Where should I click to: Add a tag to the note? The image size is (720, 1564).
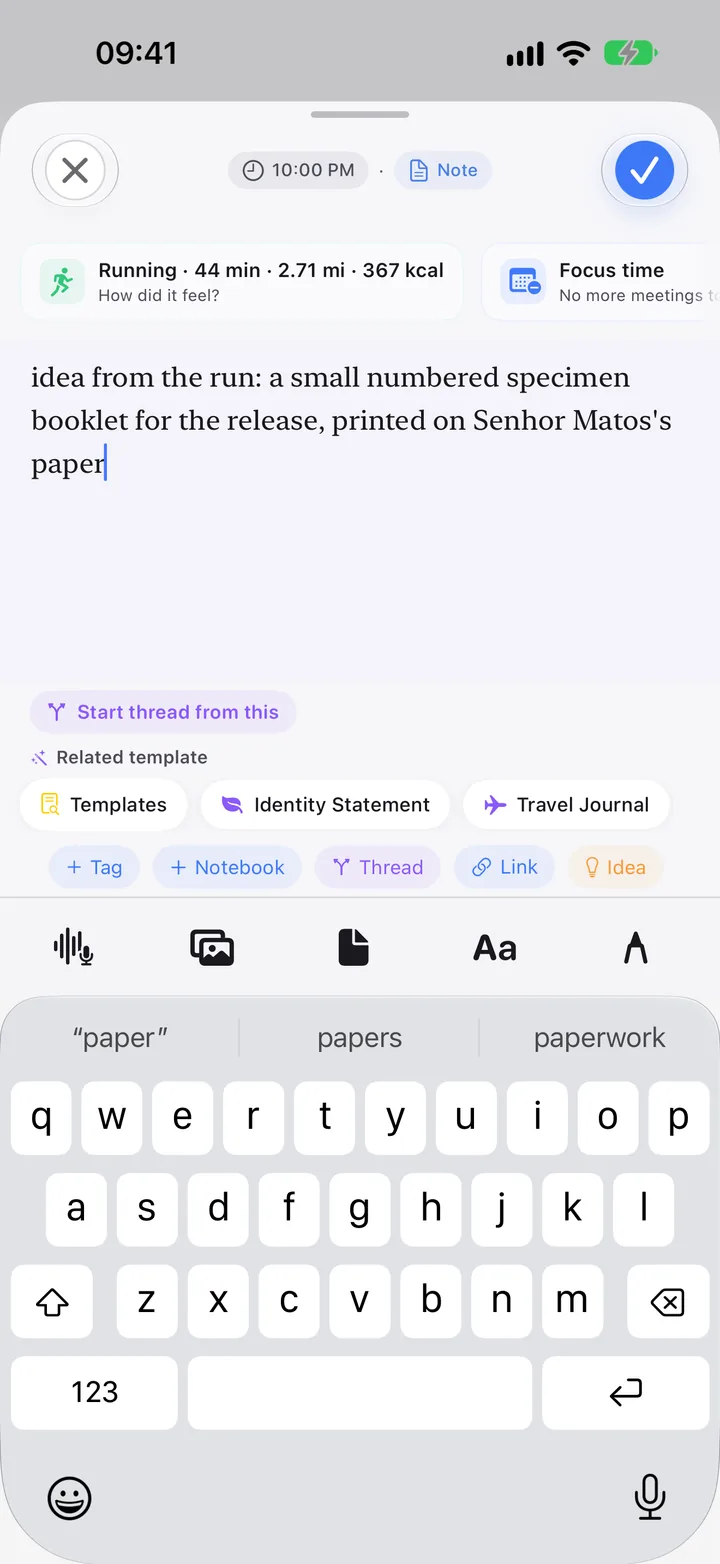pyautogui.click(x=94, y=867)
